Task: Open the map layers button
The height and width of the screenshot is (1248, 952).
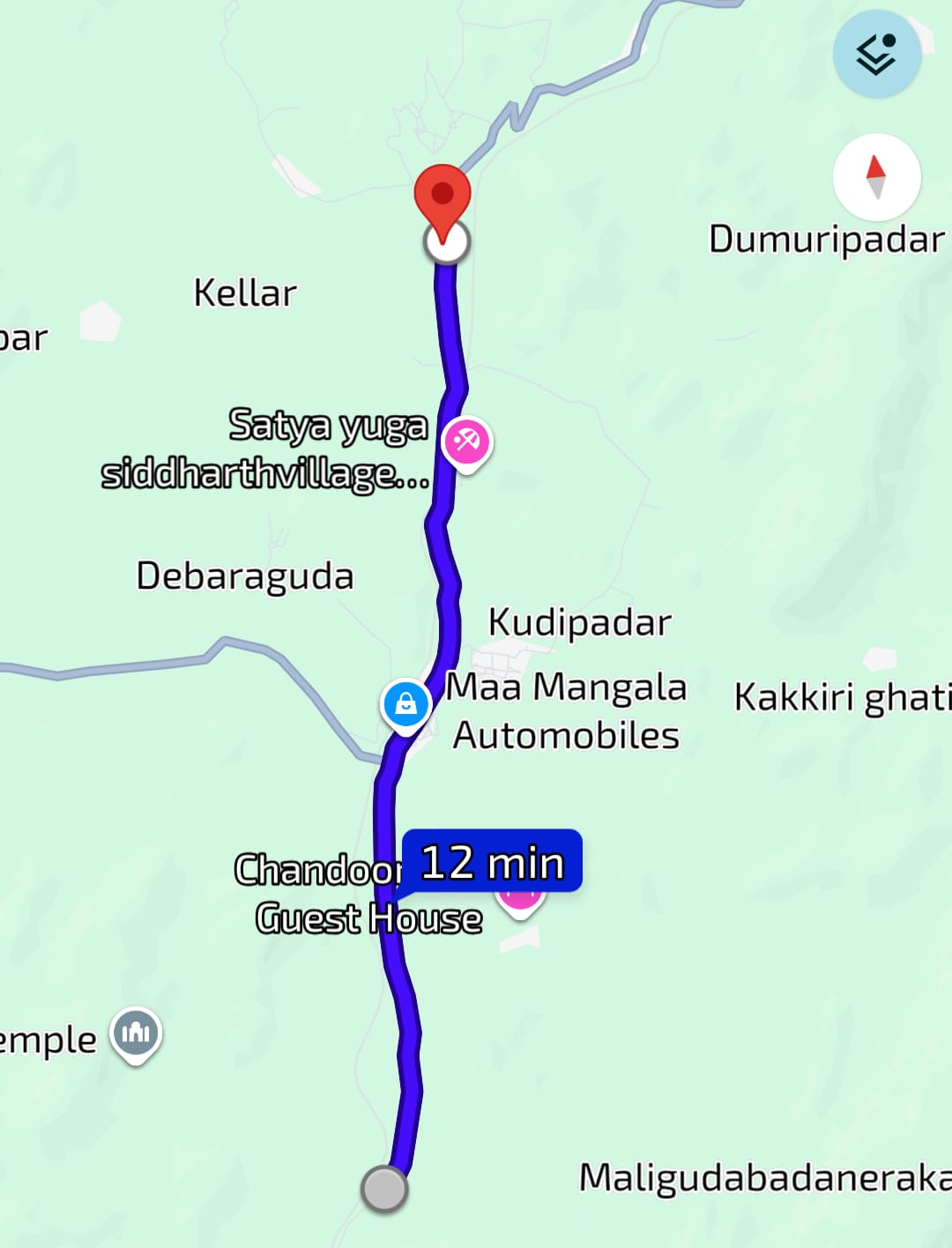Action: tap(876, 54)
